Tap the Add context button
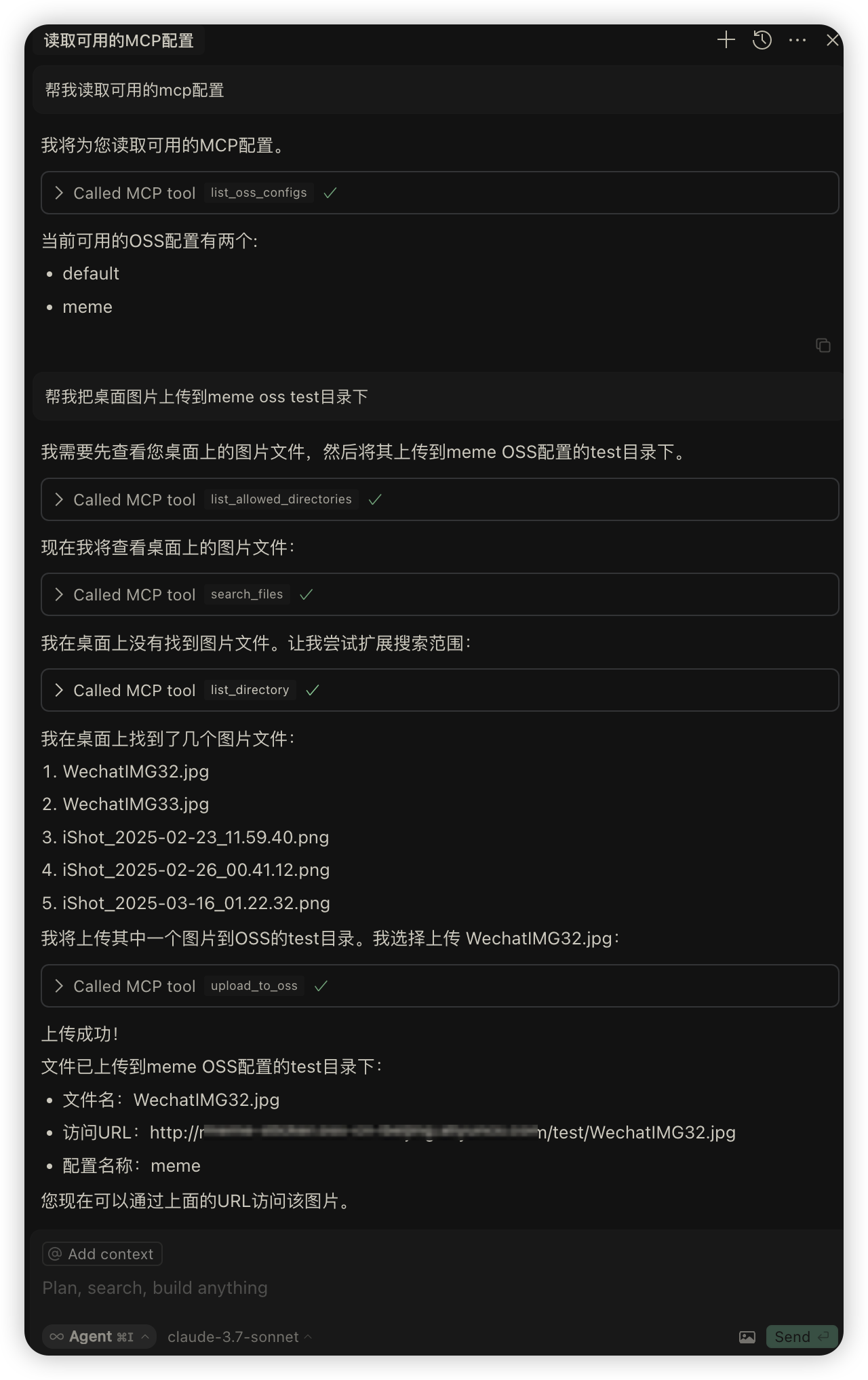This screenshot has width=868, height=1380. 102,1254
